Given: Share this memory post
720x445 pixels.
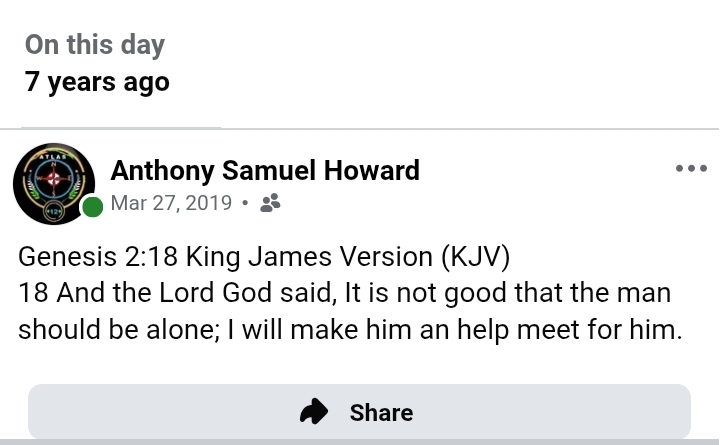Looking at the screenshot, I should [x=359, y=412].
